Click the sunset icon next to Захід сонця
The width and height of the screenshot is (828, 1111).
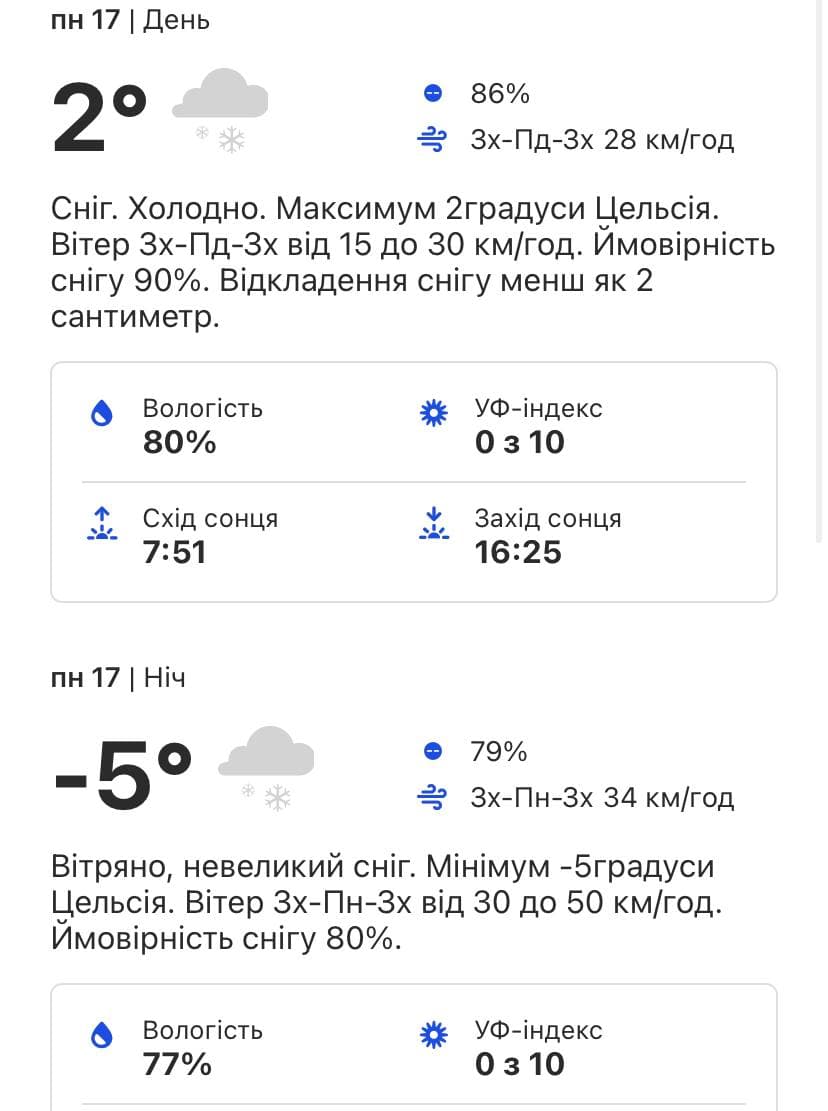tap(433, 522)
